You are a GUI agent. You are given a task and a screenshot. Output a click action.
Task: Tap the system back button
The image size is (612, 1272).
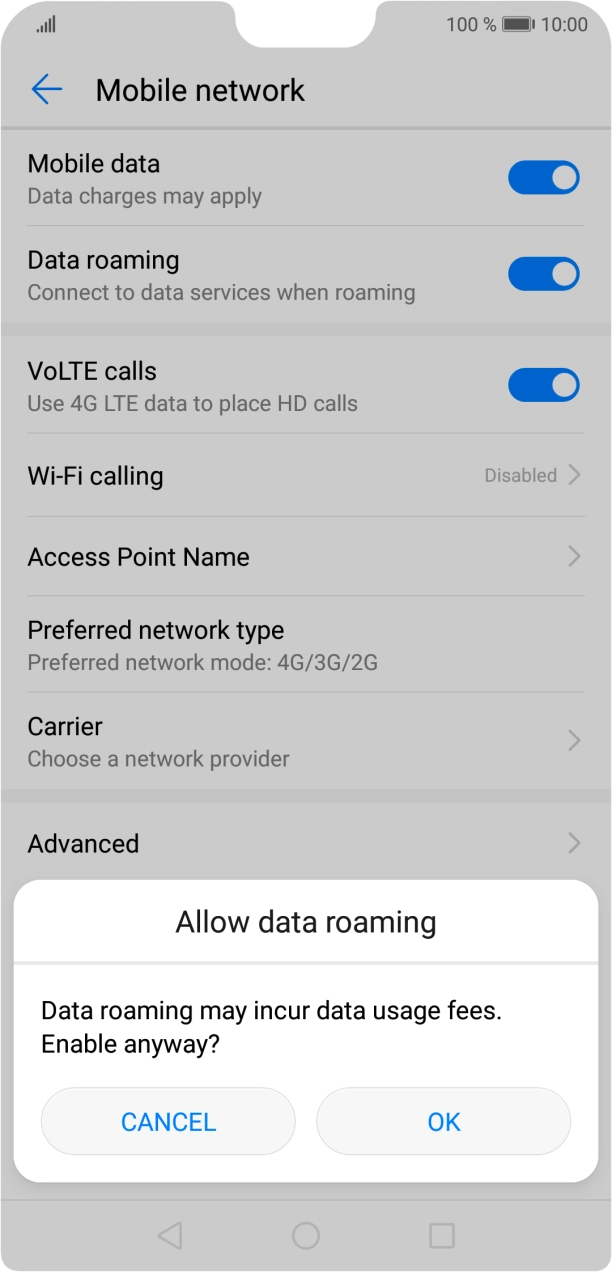pos(170,1236)
